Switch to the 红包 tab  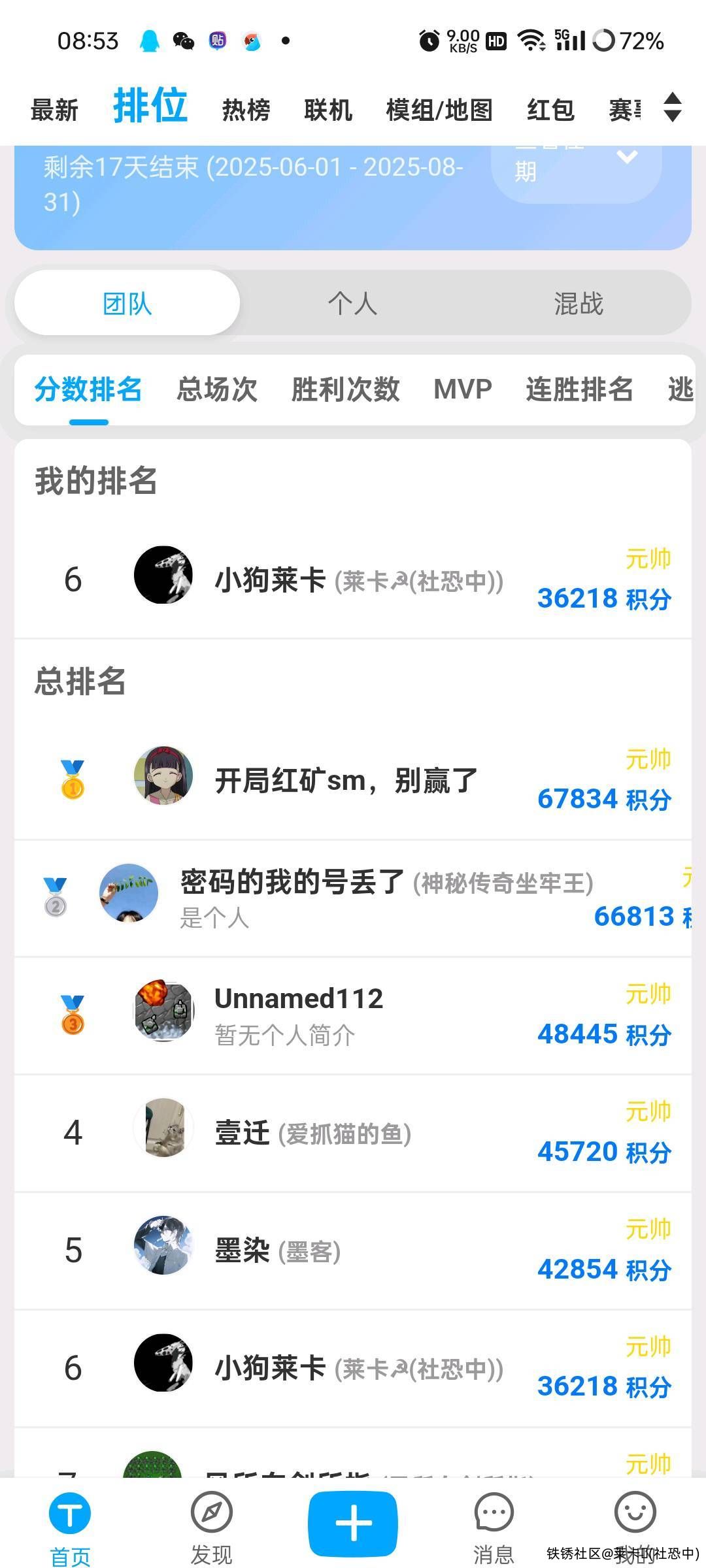(x=550, y=110)
